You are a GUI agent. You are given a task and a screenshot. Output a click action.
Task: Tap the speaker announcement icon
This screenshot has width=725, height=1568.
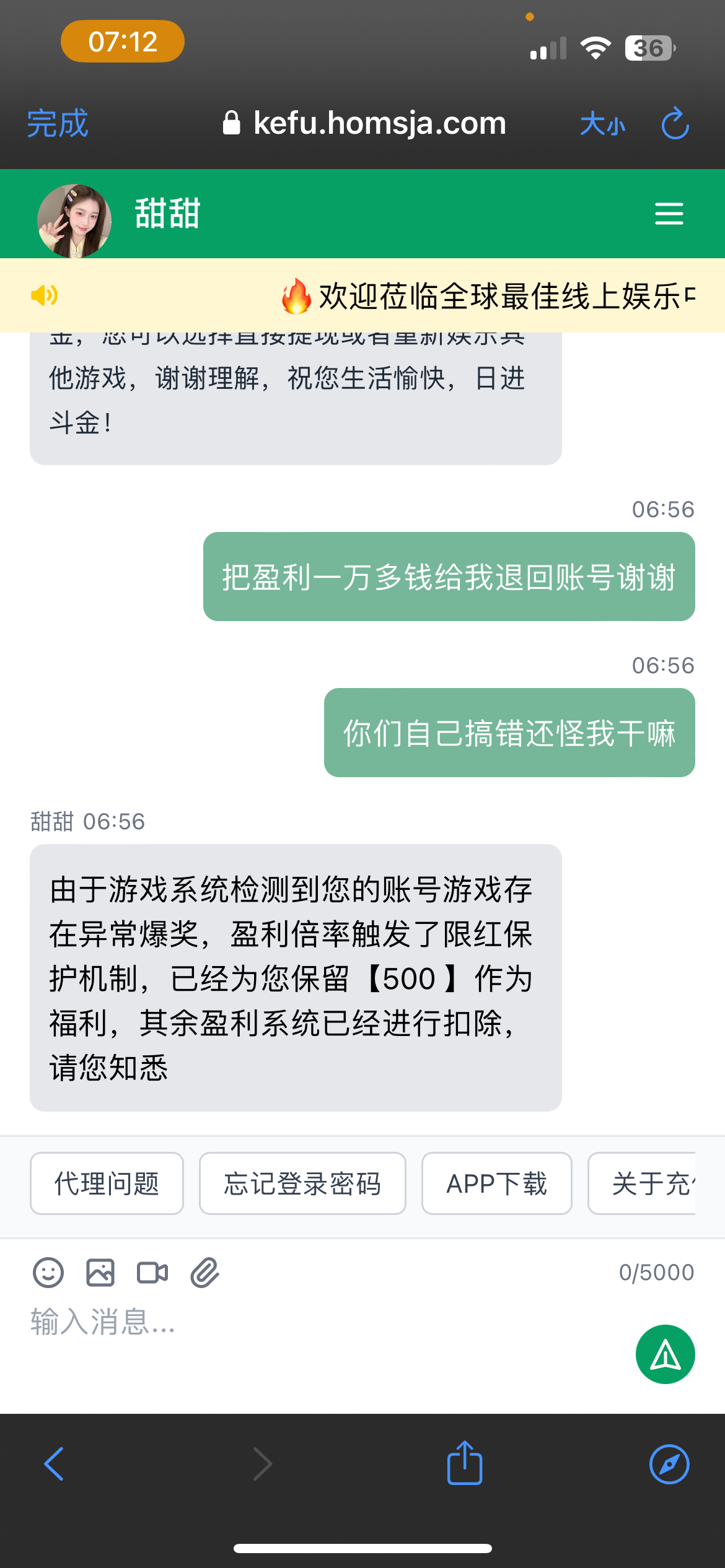click(x=44, y=295)
